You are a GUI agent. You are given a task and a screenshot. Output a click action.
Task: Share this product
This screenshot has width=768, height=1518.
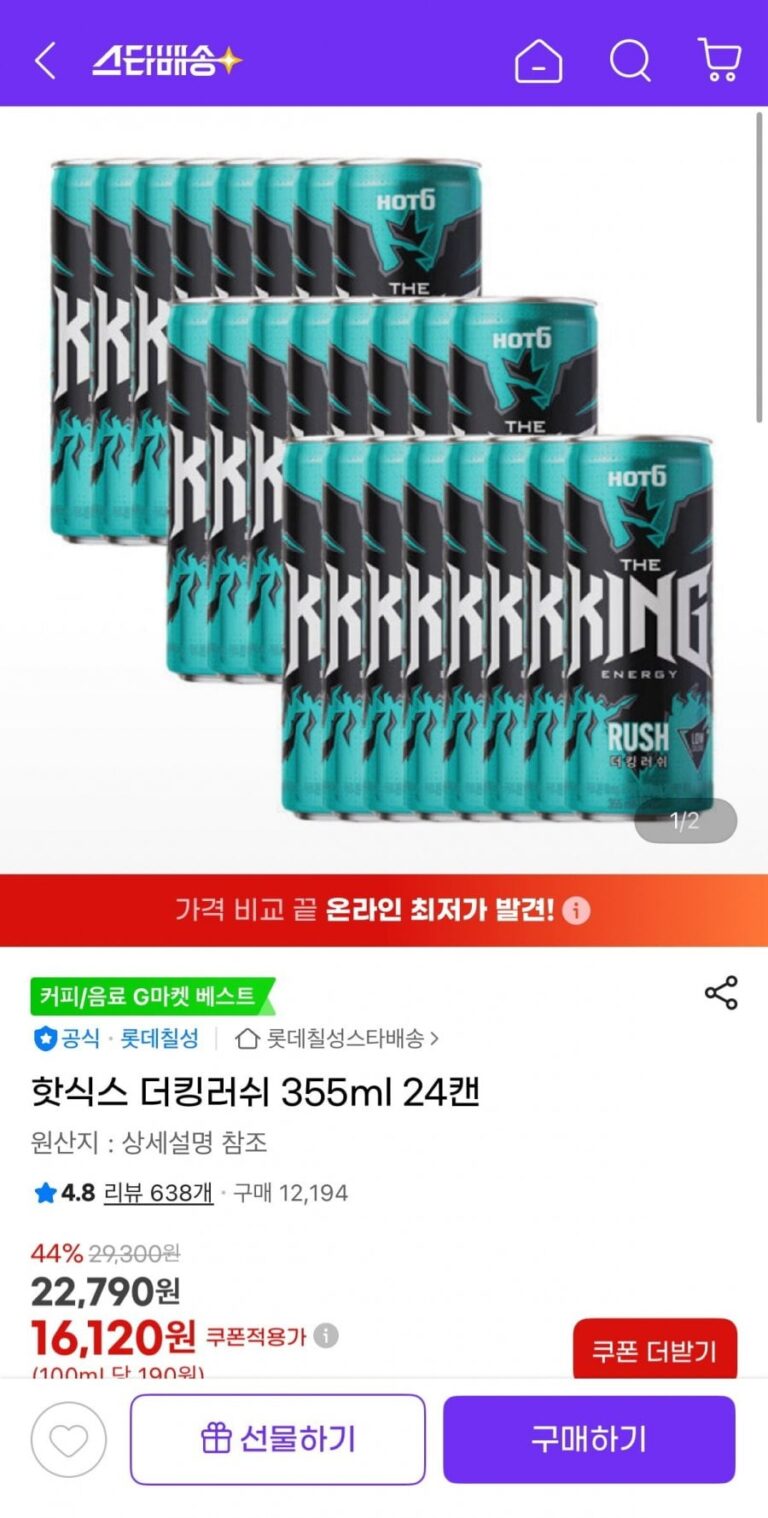pos(721,993)
